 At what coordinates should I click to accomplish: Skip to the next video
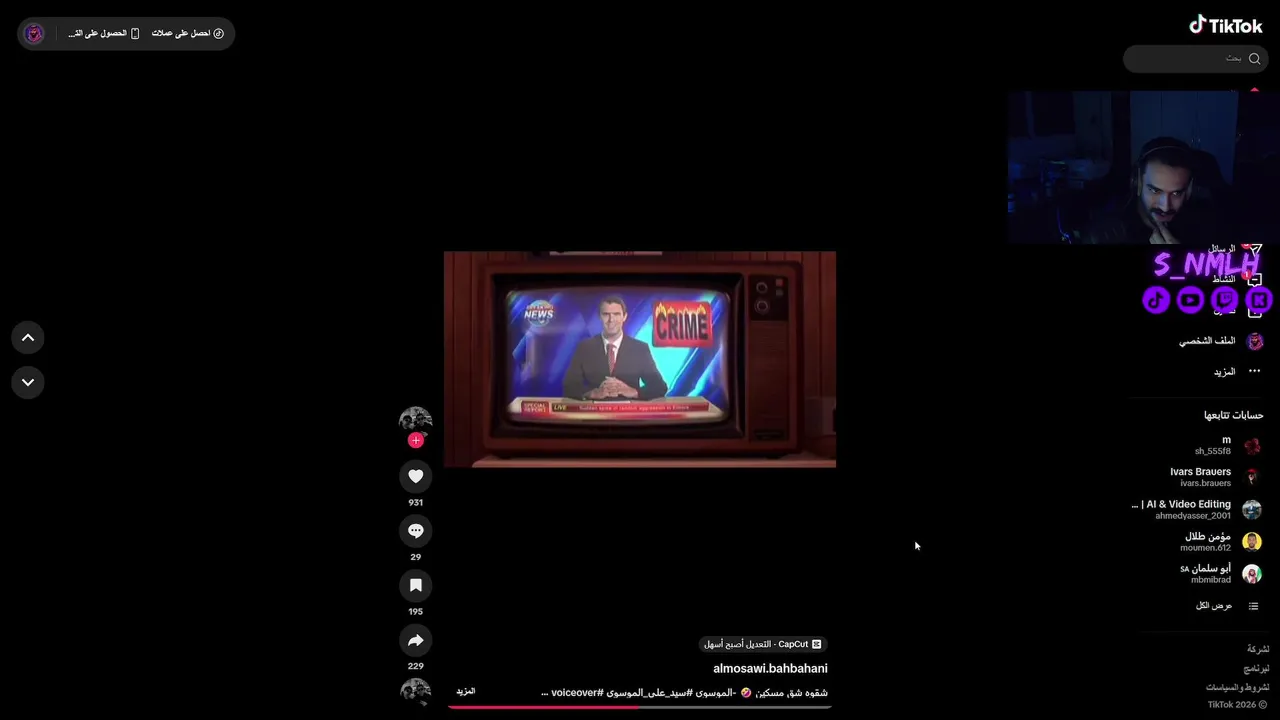tap(28, 382)
